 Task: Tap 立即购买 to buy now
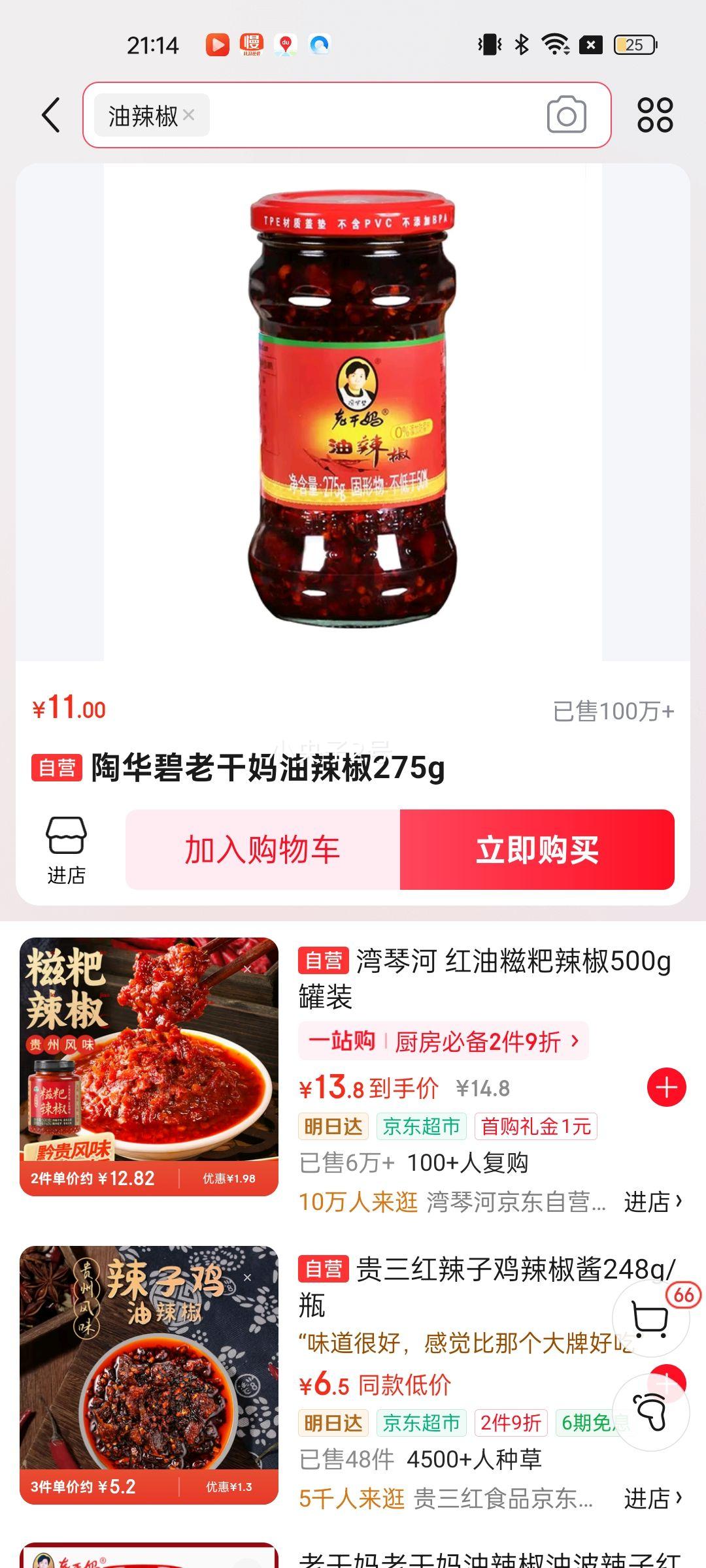point(537,850)
